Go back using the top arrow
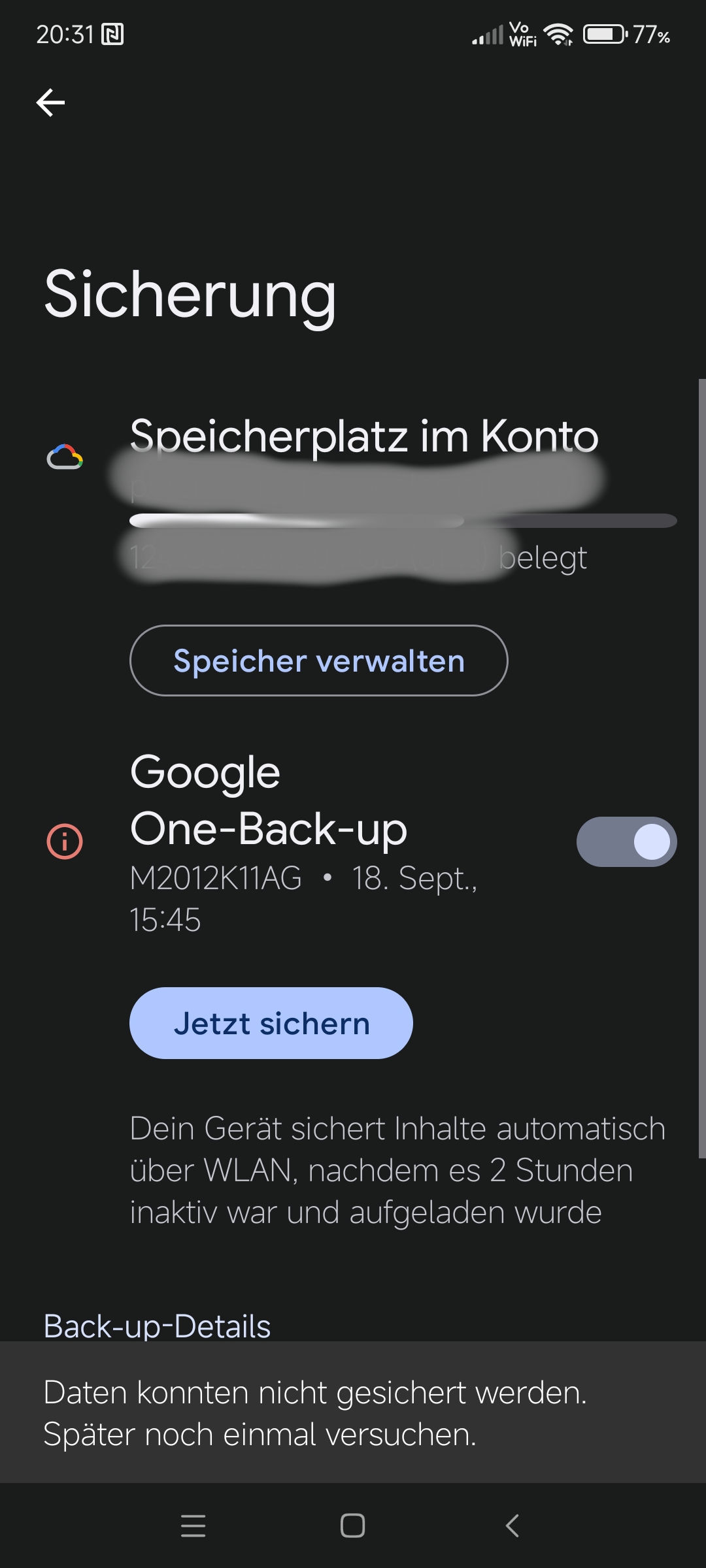The image size is (706, 1568). (50, 103)
